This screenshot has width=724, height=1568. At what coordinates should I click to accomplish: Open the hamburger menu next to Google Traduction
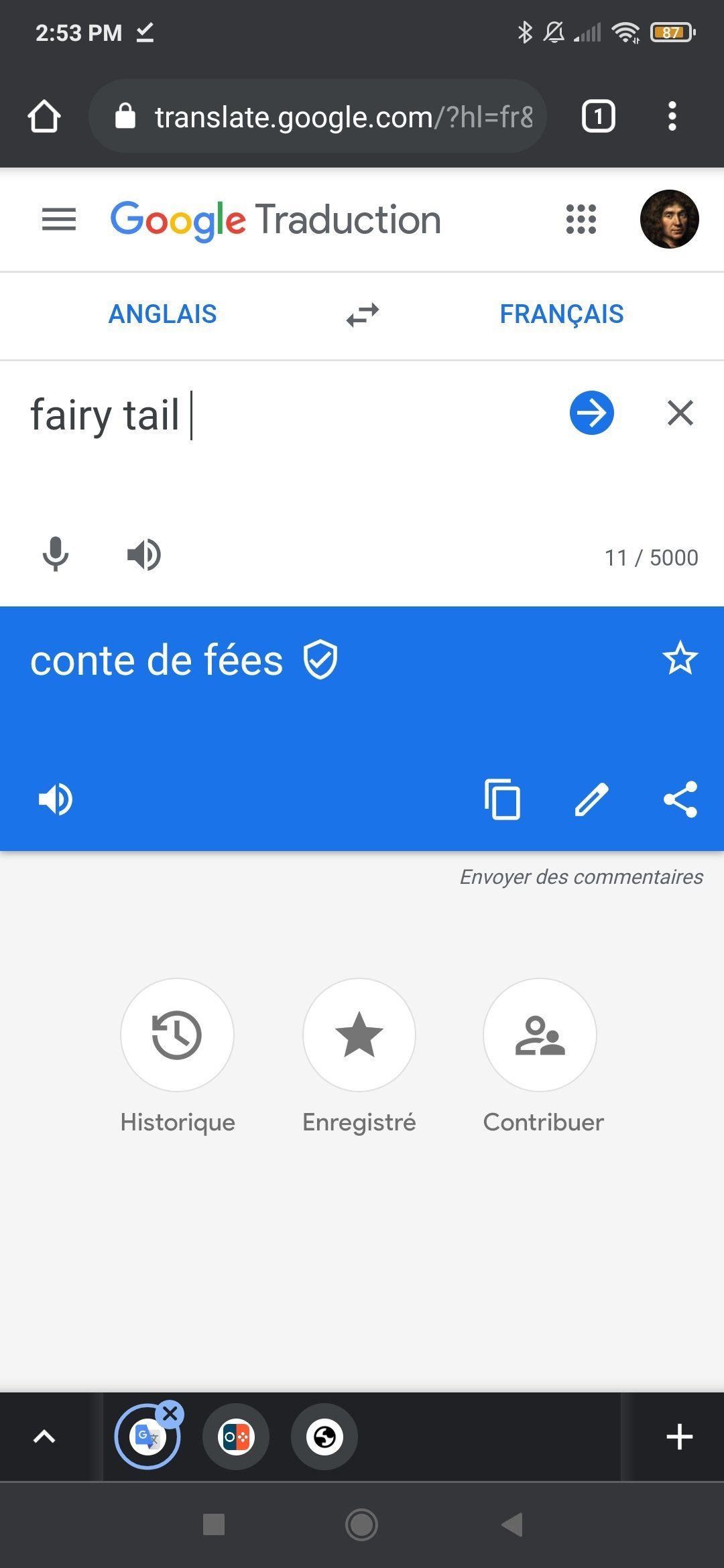coord(59,219)
